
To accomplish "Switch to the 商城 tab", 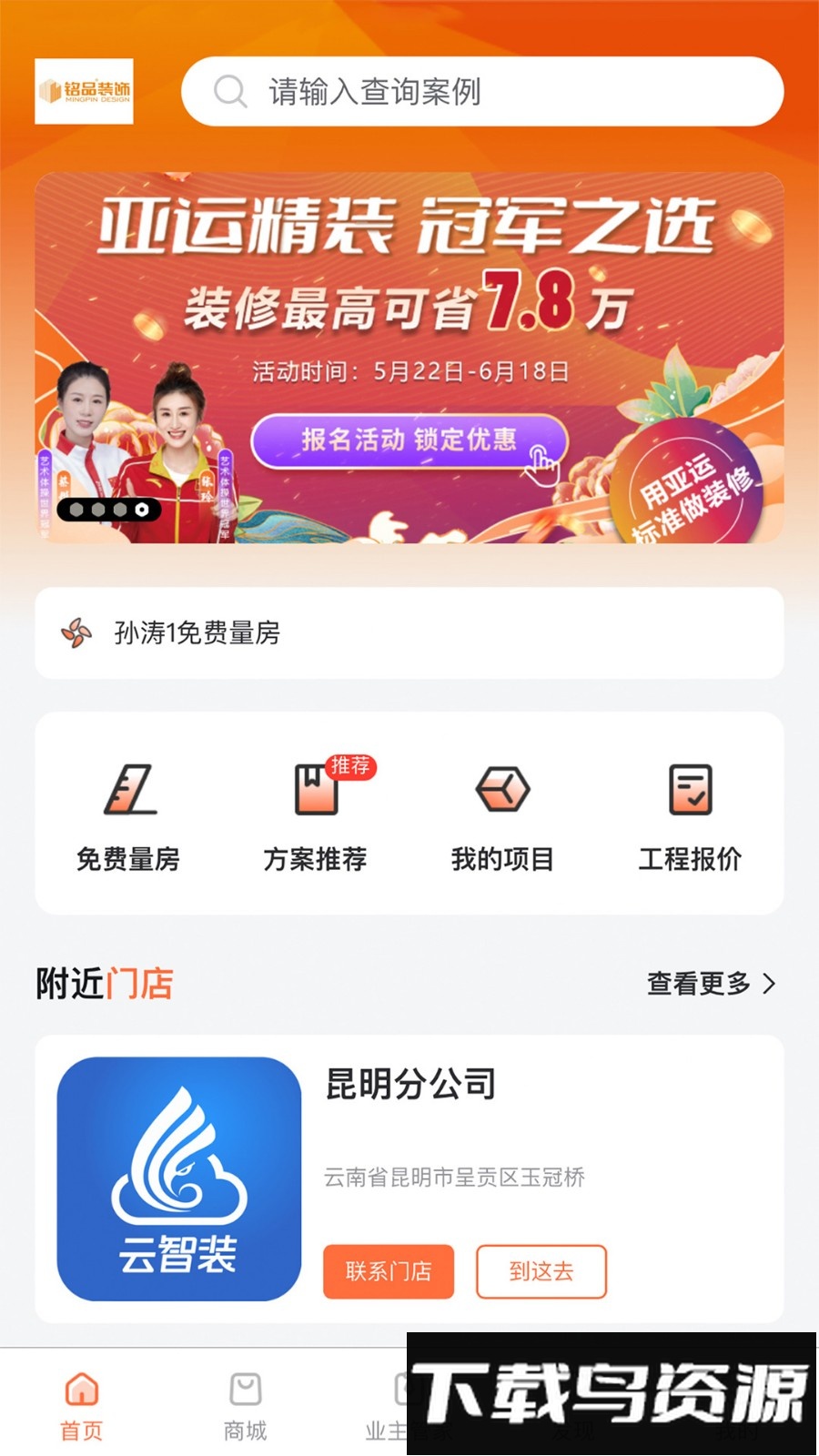I will tap(246, 1406).
